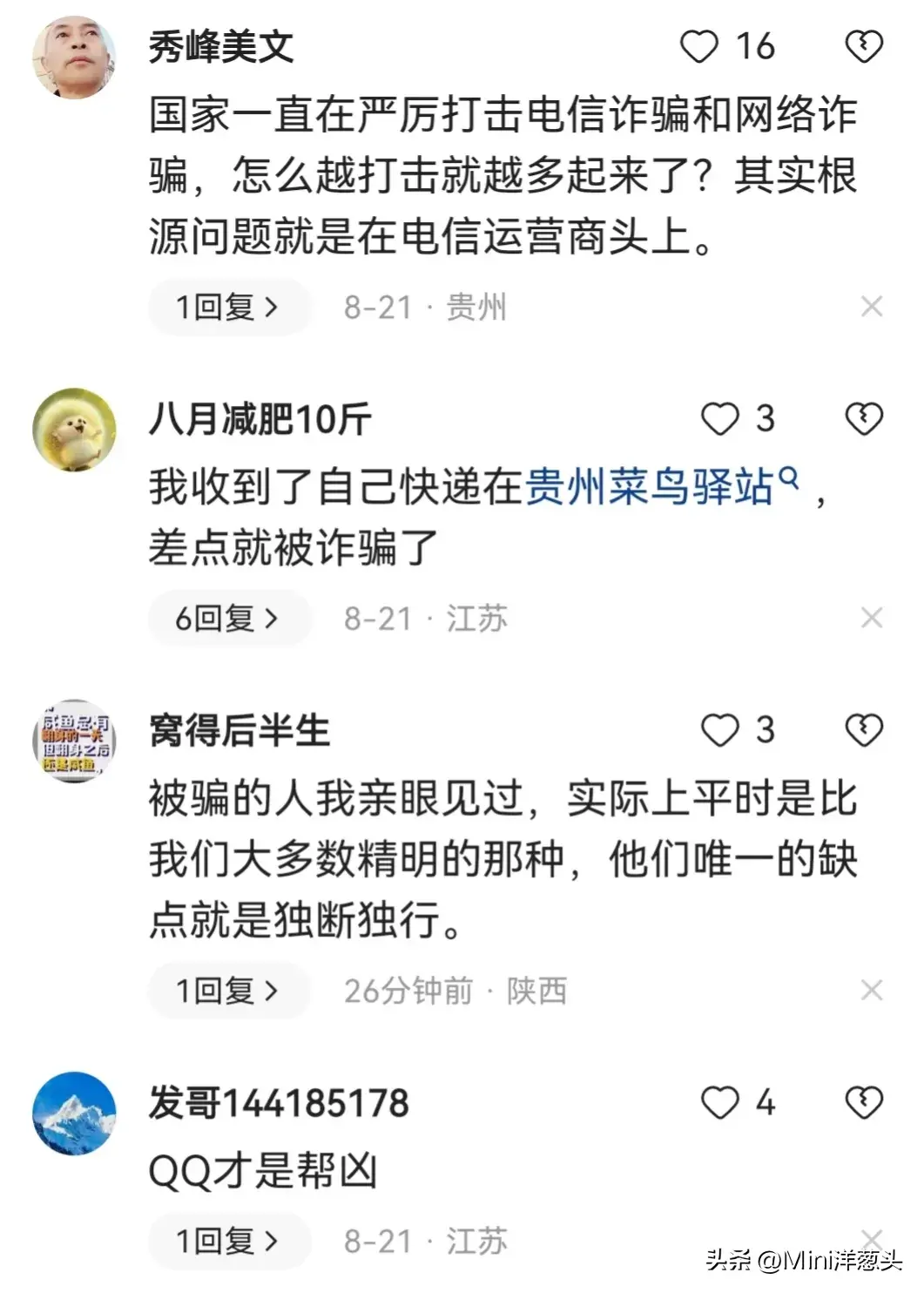The image size is (924, 1293).
Task: Like the comment by 八月减肥10斤
Action: pos(720,419)
